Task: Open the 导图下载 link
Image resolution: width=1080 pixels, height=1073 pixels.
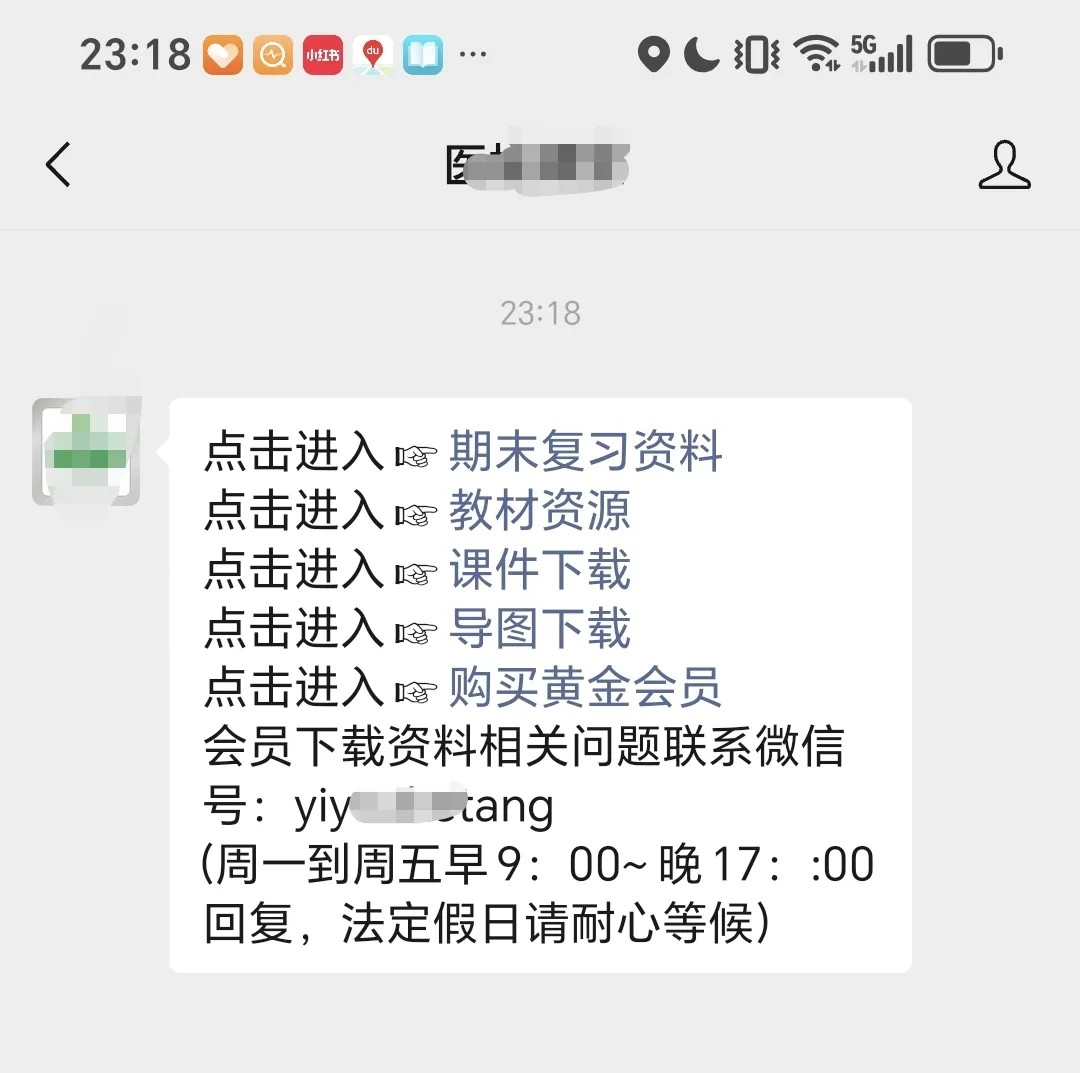Action: (539, 629)
